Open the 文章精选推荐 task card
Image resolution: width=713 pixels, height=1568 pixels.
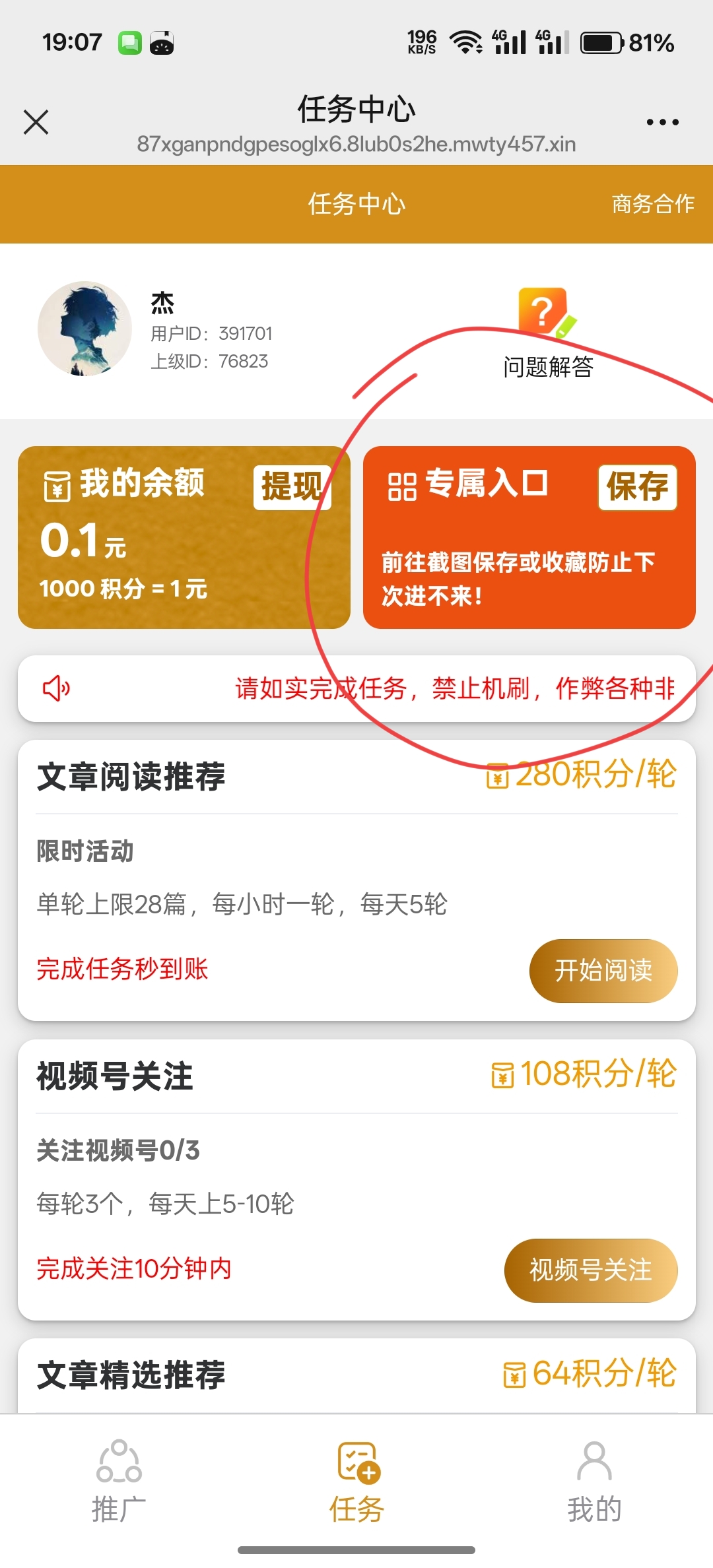click(356, 1376)
